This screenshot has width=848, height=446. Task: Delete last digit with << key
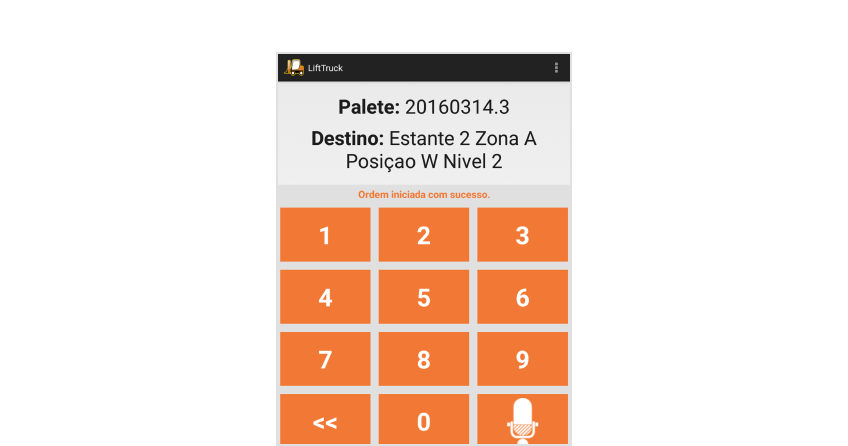325,421
